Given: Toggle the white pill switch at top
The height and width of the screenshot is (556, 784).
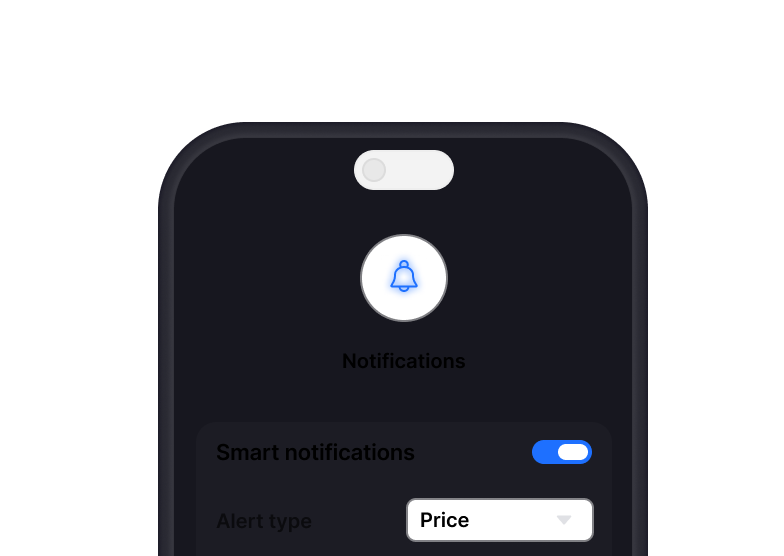Looking at the screenshot, I should [403, 170].
